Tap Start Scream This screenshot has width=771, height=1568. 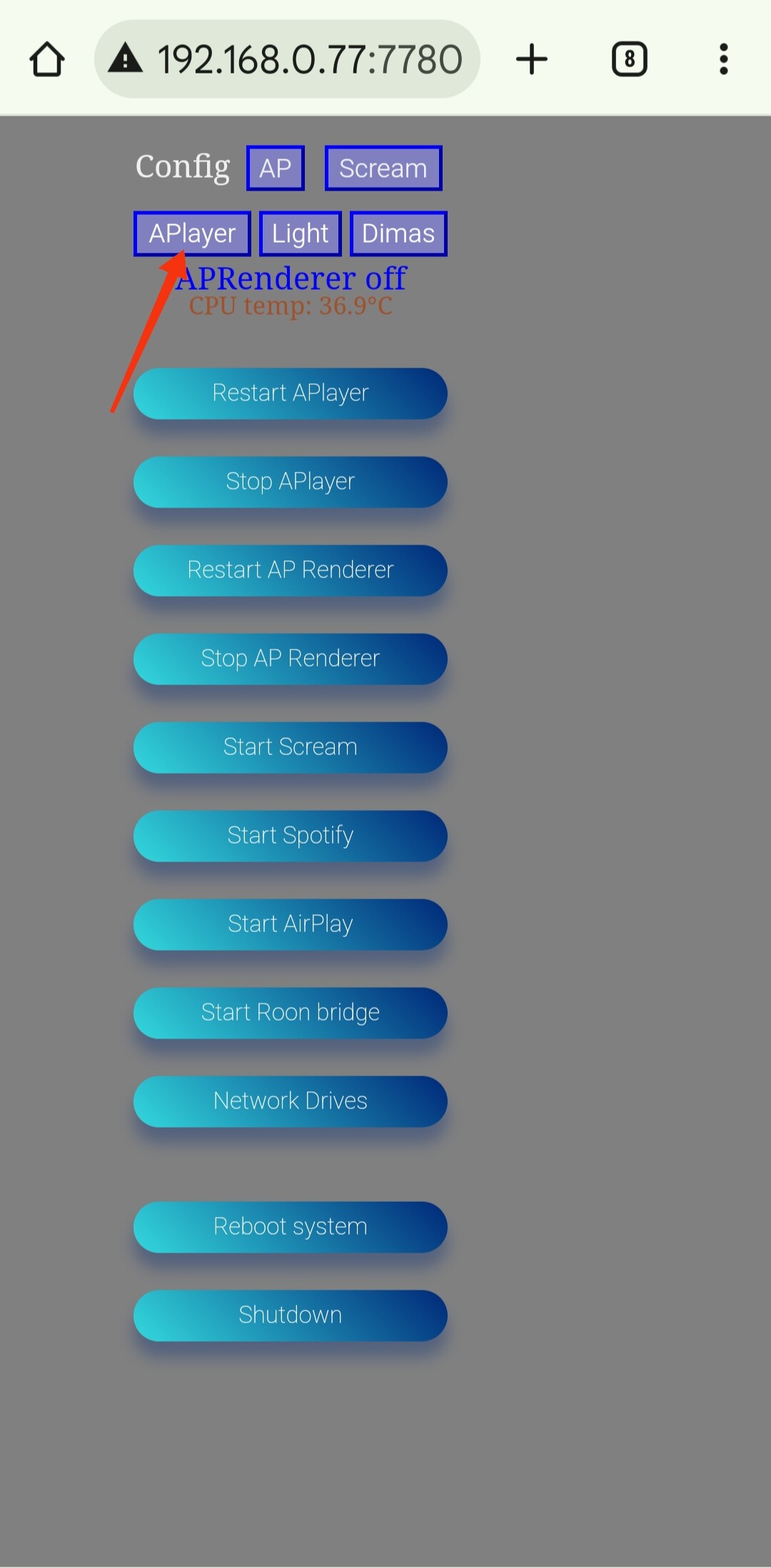click(x=290, y=747)
